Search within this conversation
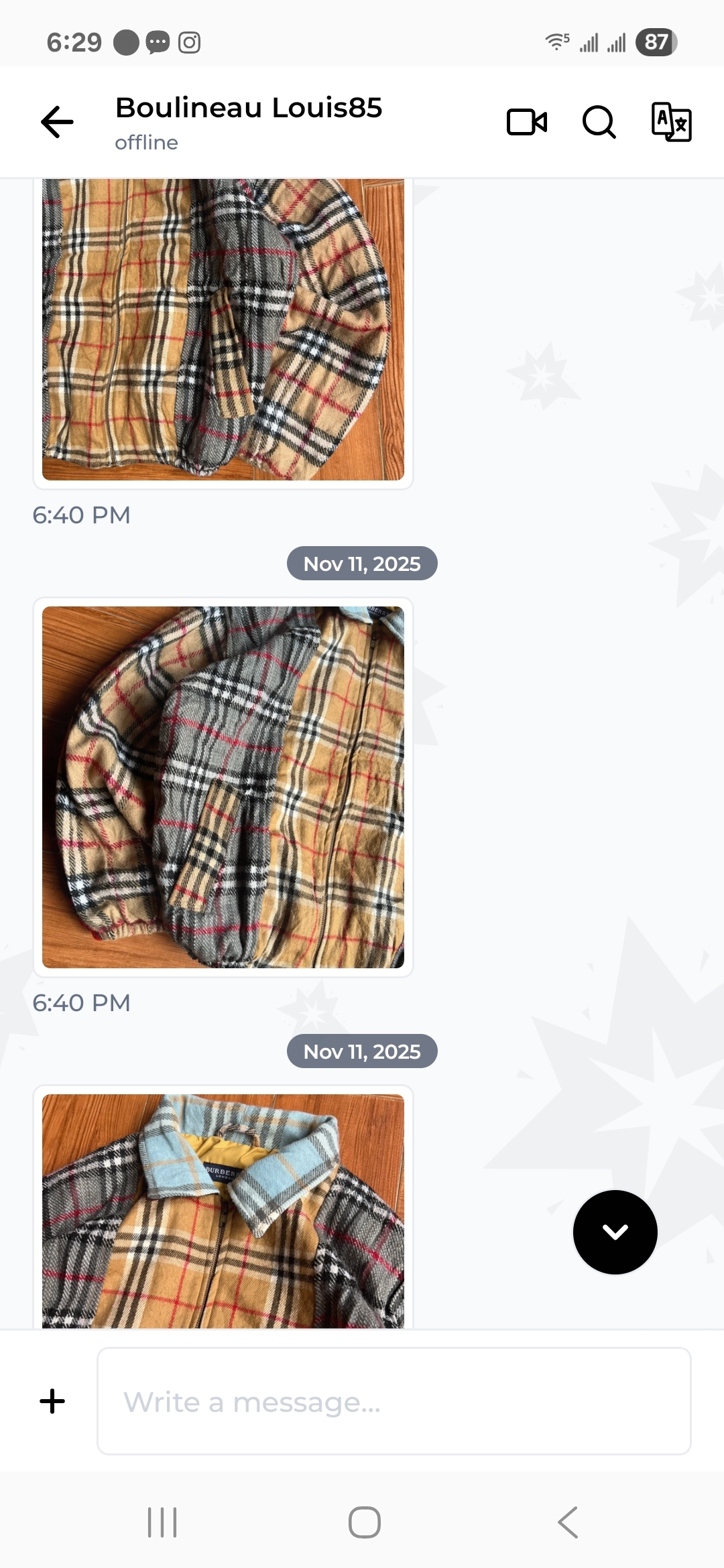 [x=599, y=122]
